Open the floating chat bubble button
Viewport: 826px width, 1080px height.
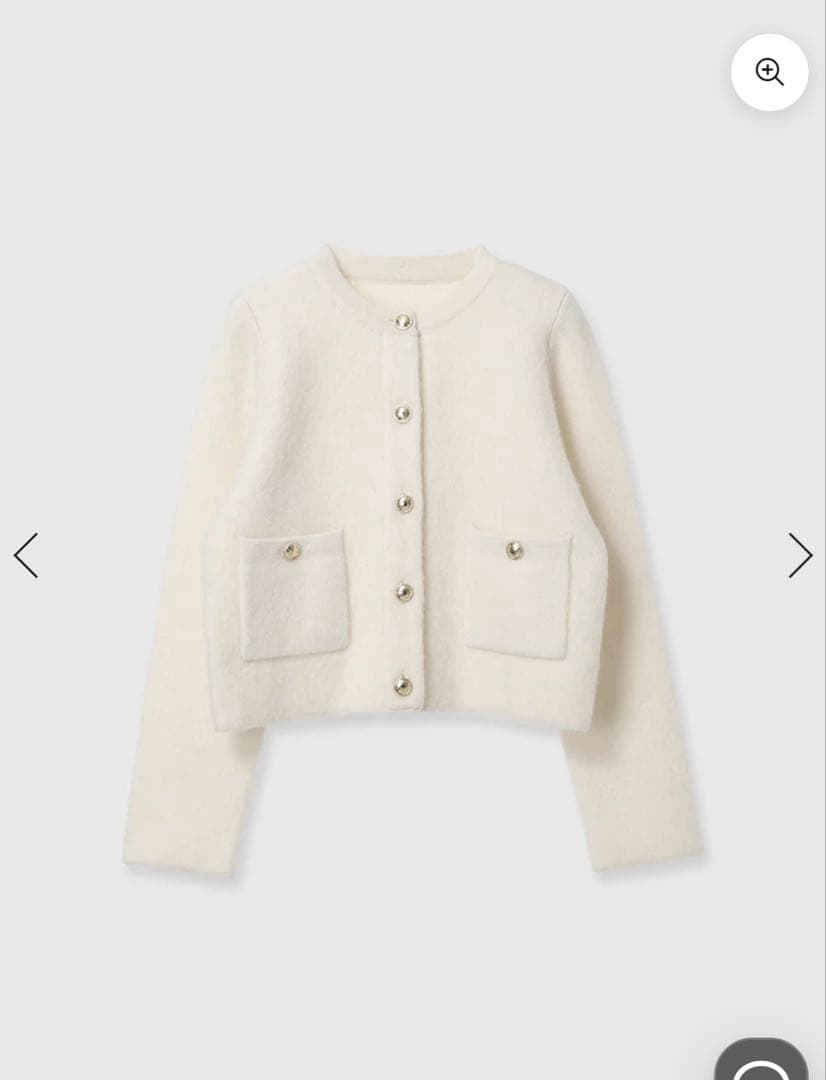pos(762,1062)
